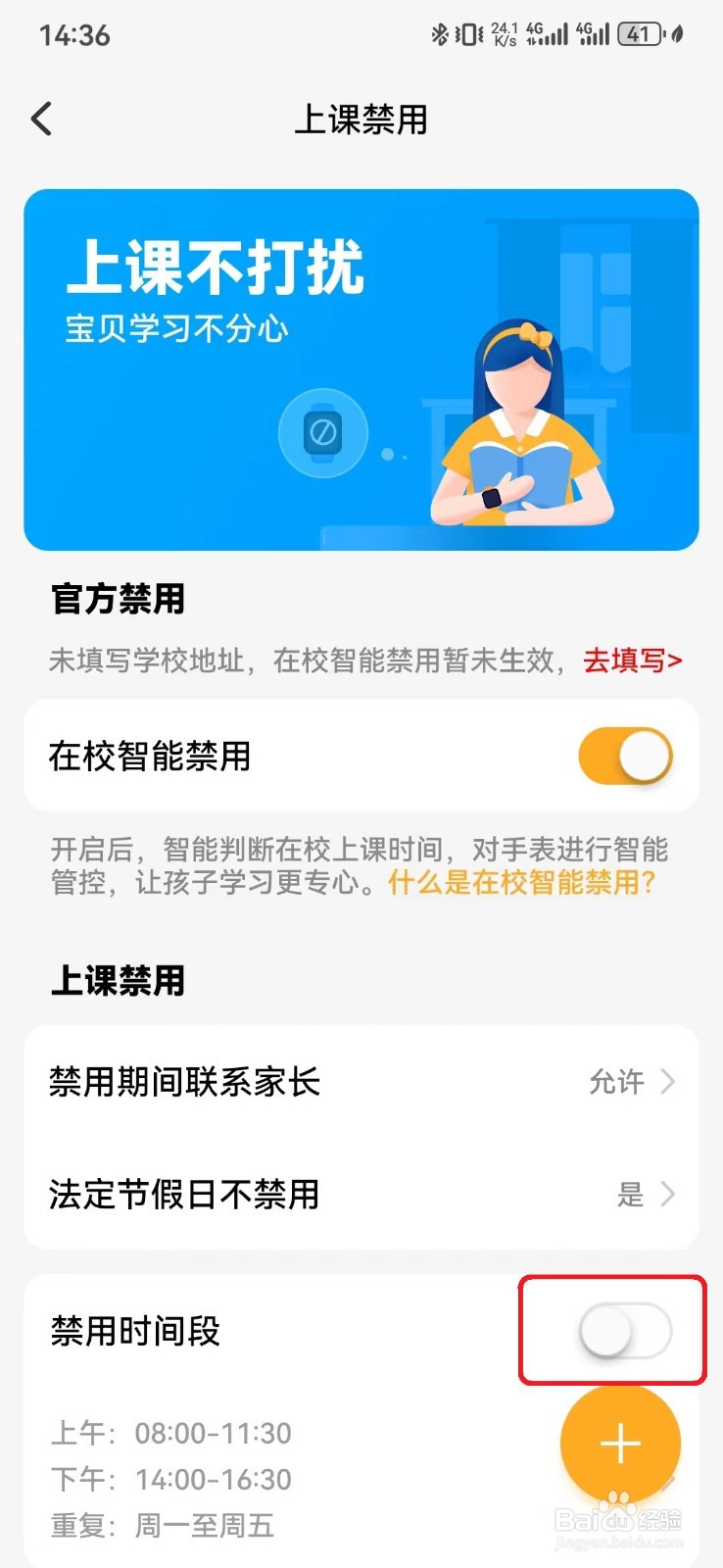This screenshot has width=723, height=1568.
Task: Click the power-saving leaf icon beside the battery
Action: (678, 33)
